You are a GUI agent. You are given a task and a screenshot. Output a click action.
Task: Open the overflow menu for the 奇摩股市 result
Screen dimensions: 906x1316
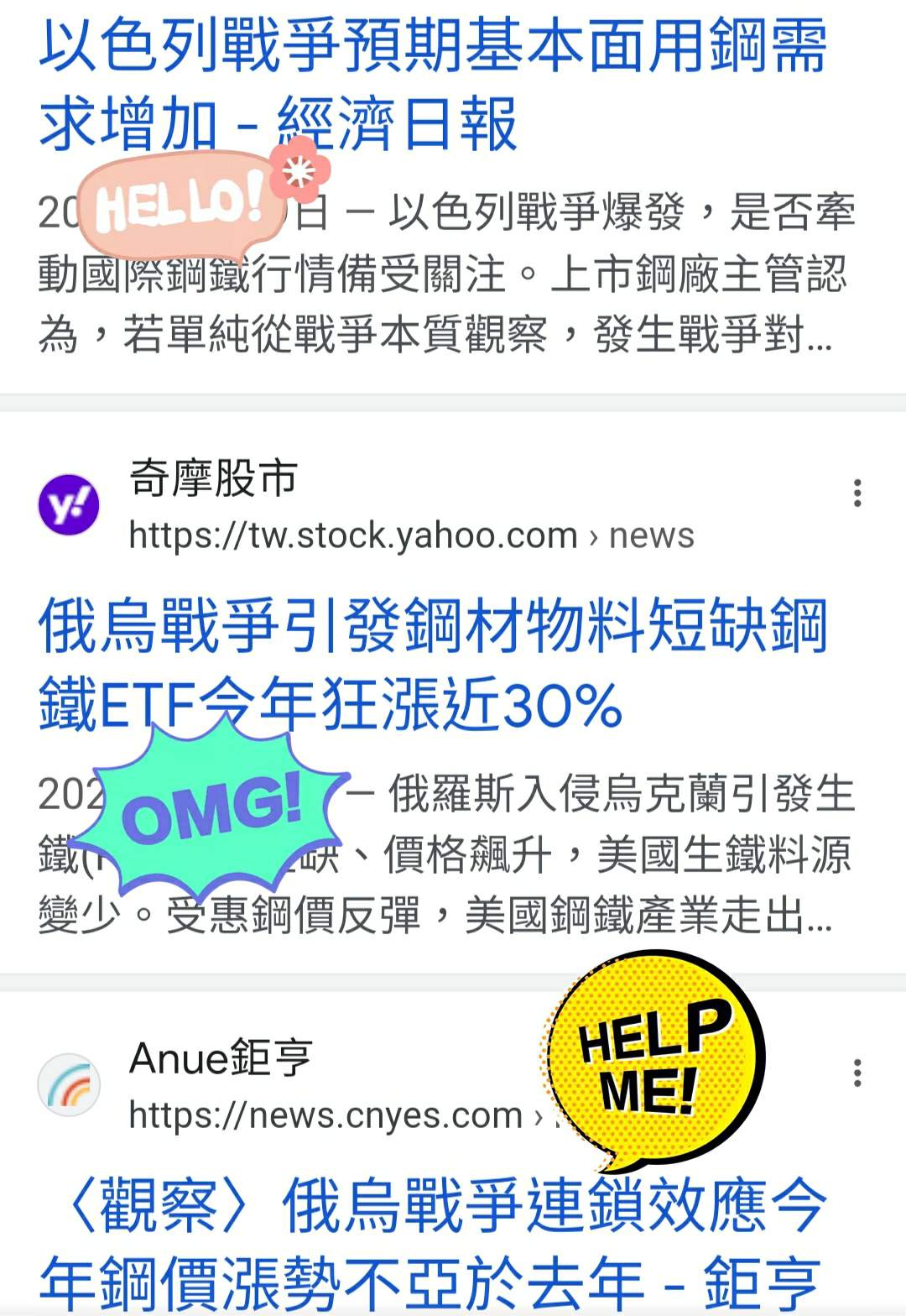(857, 493)
